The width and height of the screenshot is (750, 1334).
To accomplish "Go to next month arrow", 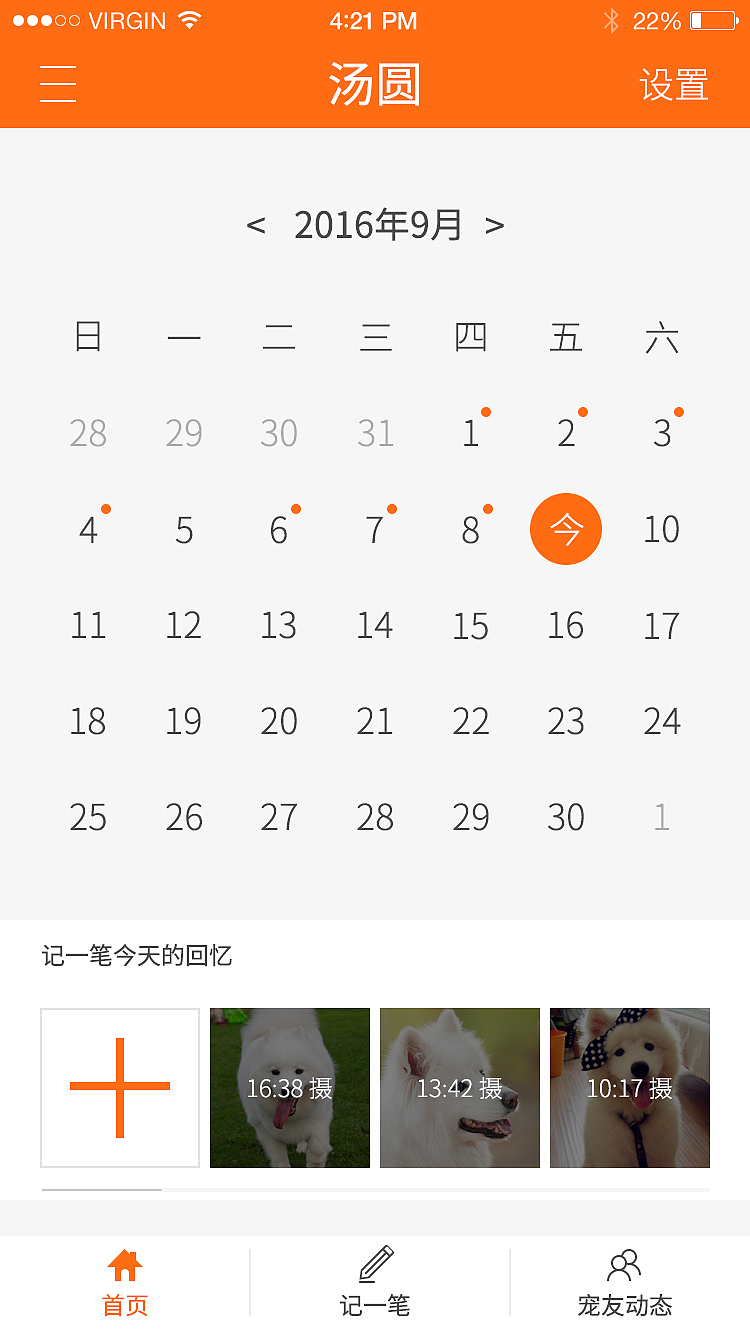I will [x=494, y=226].
